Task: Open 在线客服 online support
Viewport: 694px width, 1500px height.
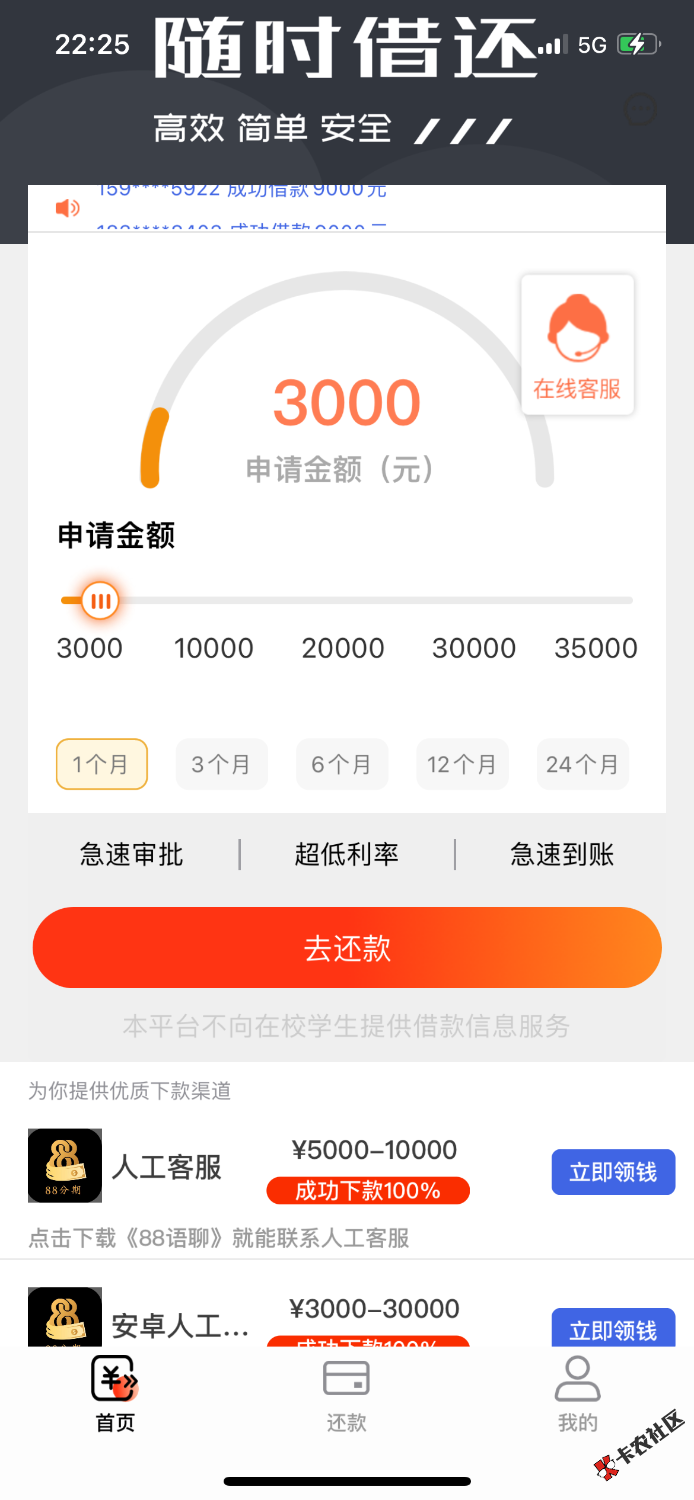Action: click(x=577, y=345)
